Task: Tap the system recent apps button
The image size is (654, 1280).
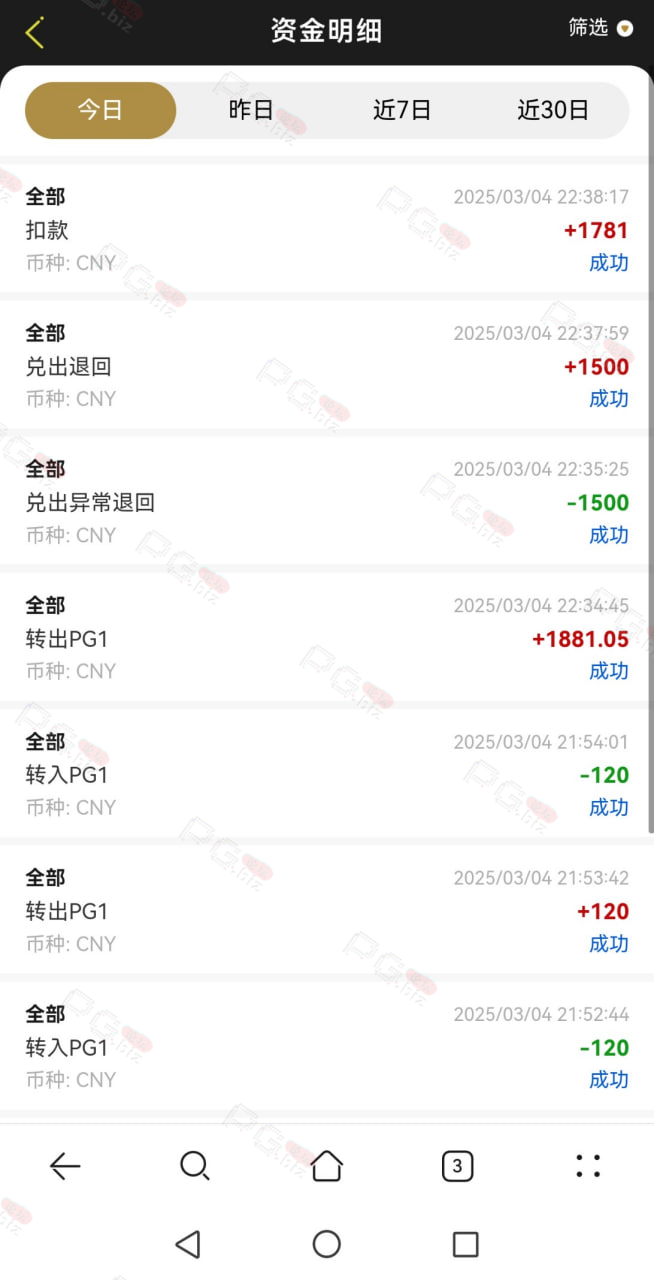Action: pos(465,1244)
